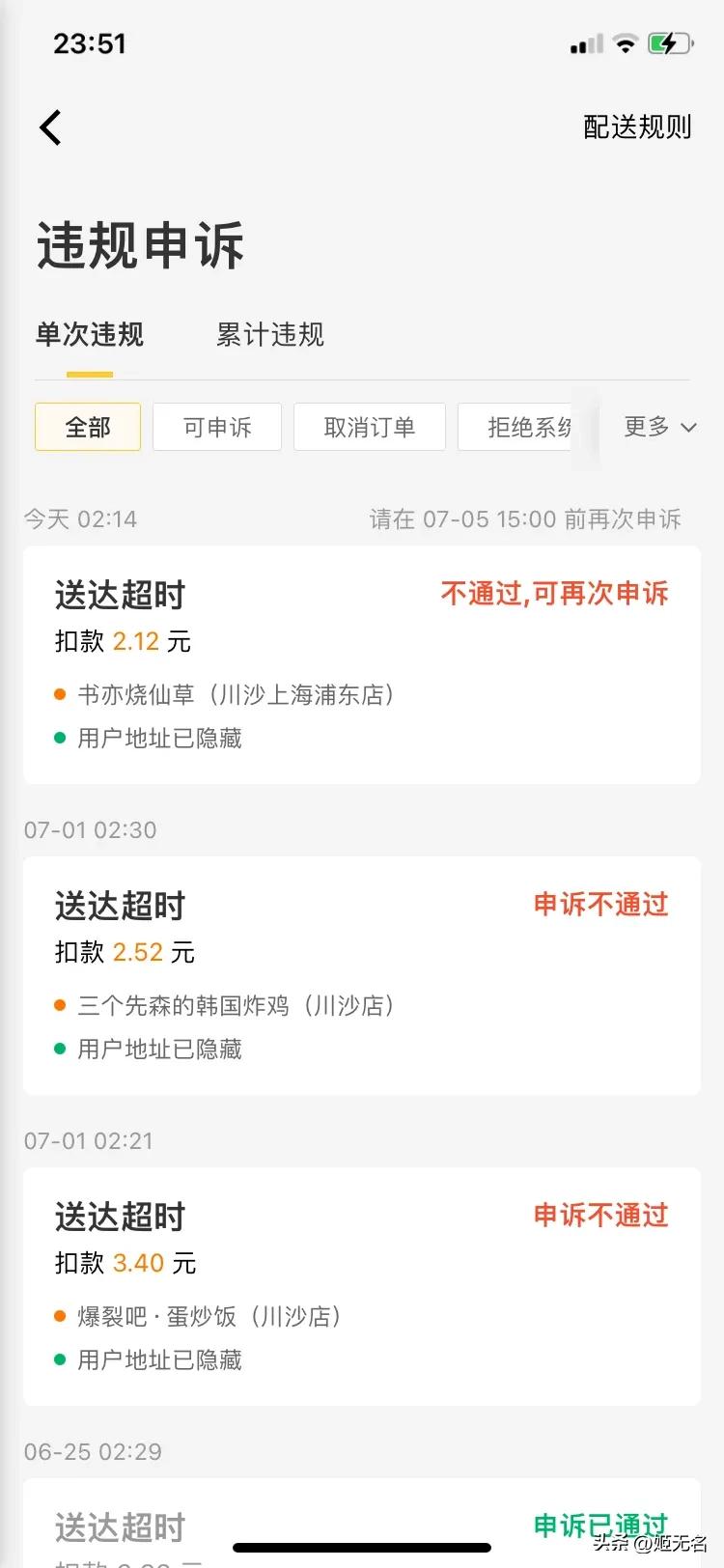Go back from the 违规申诉 page
The width and height of the screenshot is (724, 1568).
pyautogui.click(x=51, y=127)
